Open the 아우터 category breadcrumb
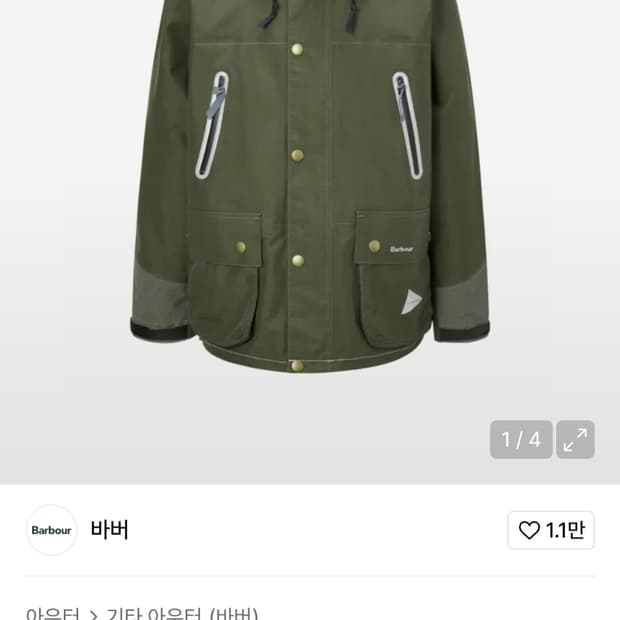Screen dimensions: 620x620 53,613
